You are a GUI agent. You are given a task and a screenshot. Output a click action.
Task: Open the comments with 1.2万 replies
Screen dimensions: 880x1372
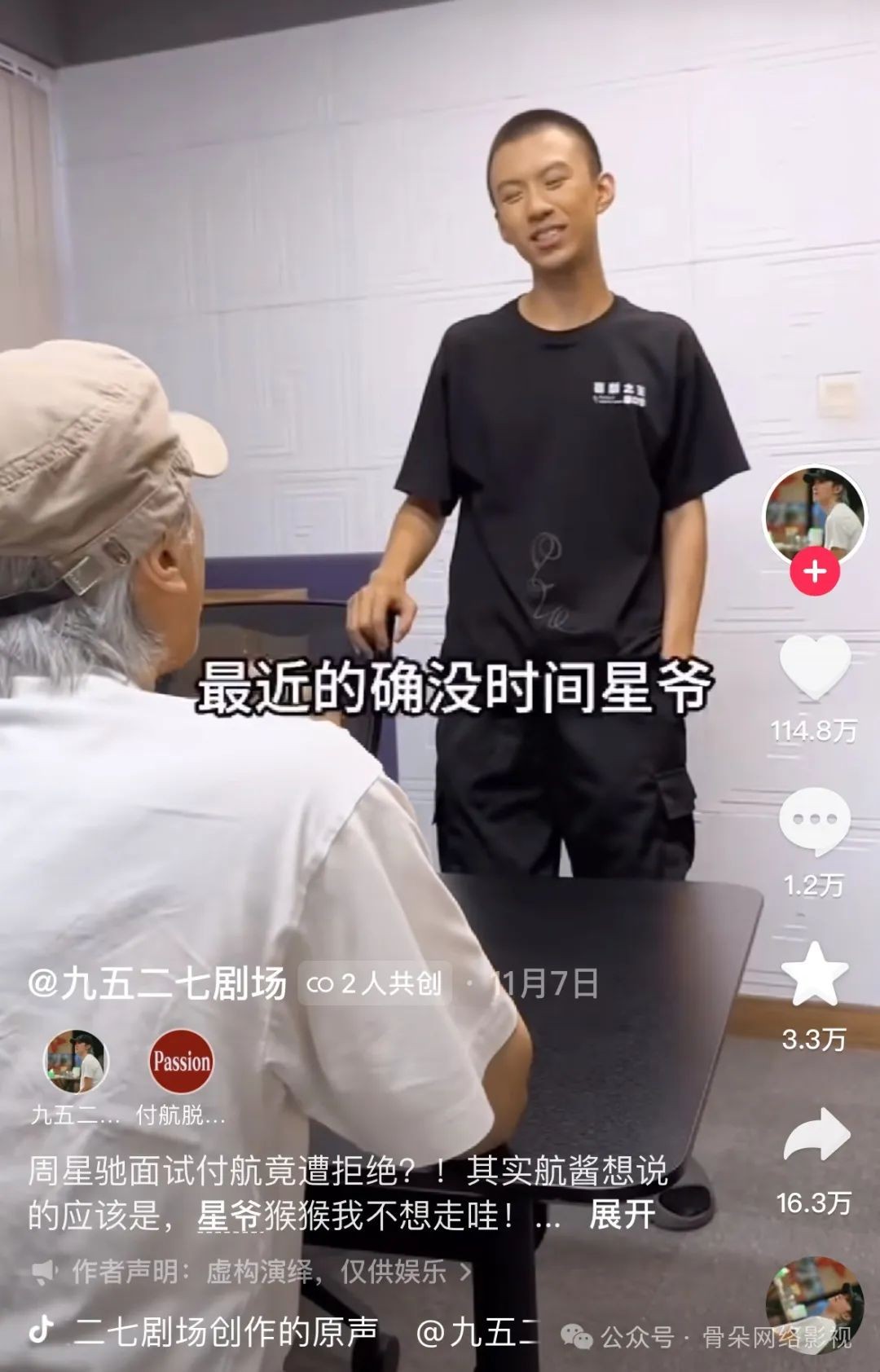click(814, 822)
